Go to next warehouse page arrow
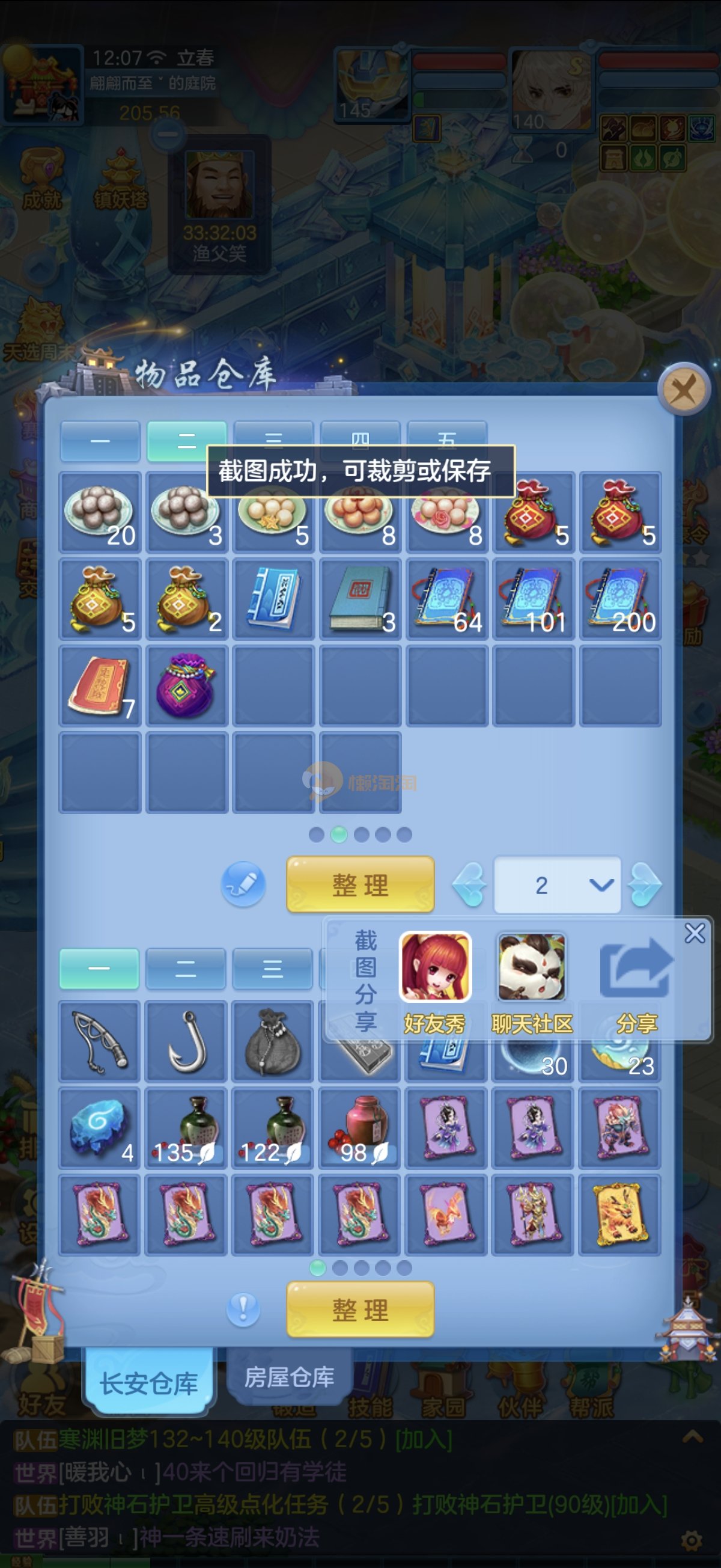Screen dimensions: 721x1568 (644, 884)
